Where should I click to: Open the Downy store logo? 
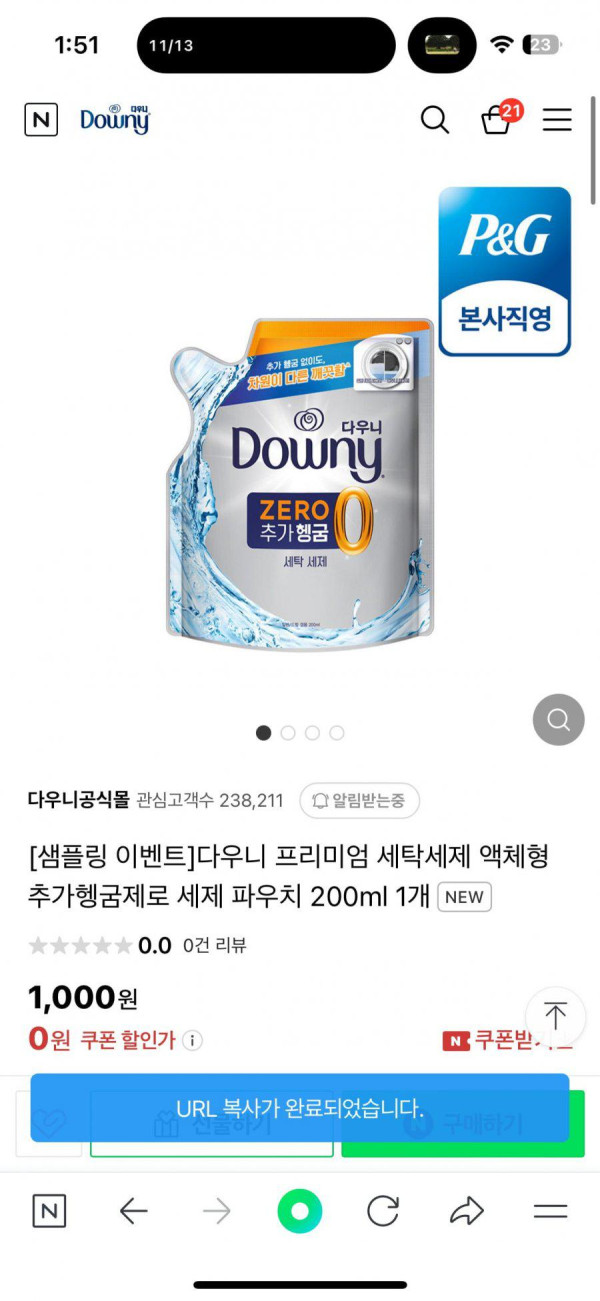coord(115,120)
